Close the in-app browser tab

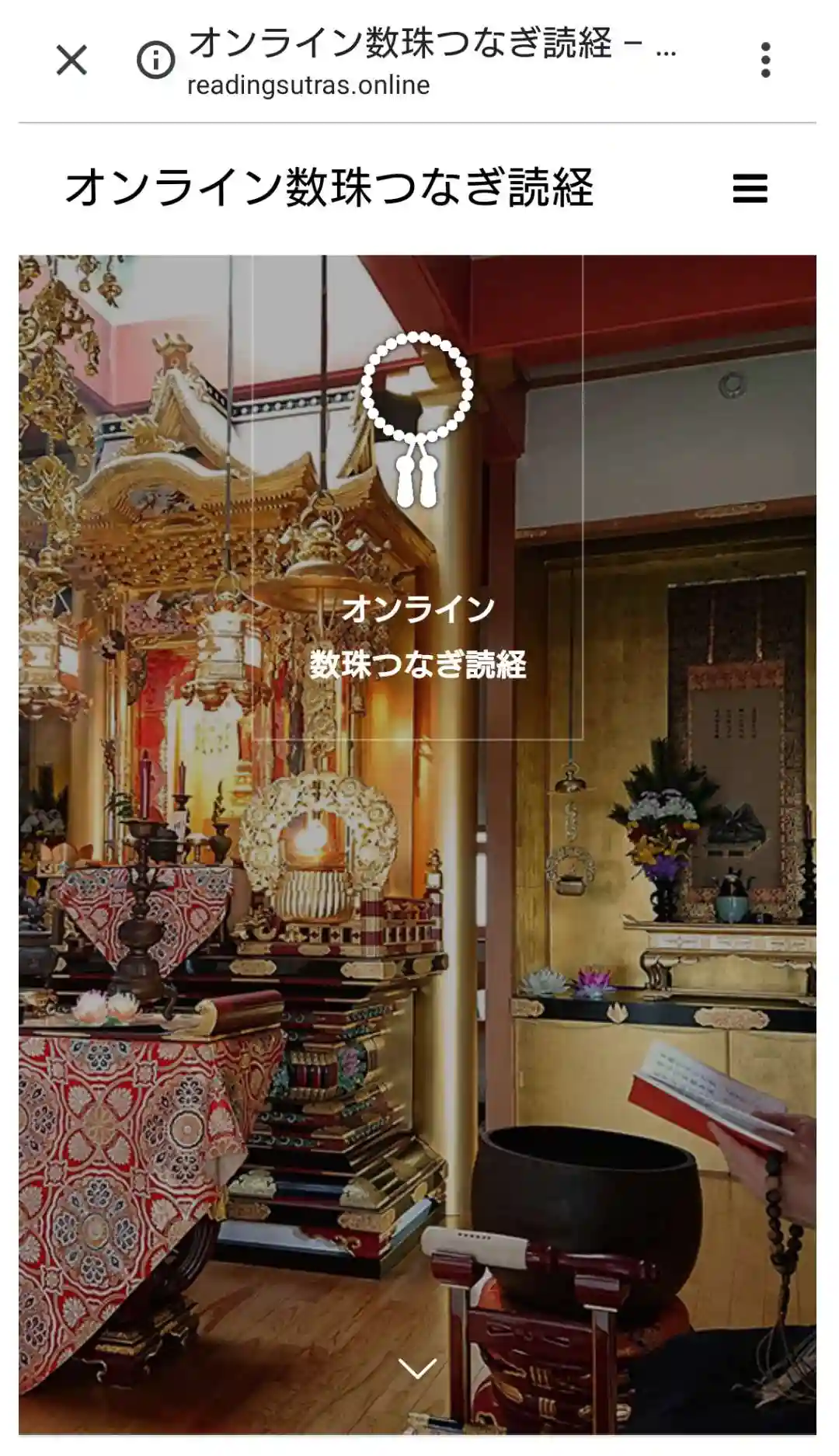coord(71,60)
